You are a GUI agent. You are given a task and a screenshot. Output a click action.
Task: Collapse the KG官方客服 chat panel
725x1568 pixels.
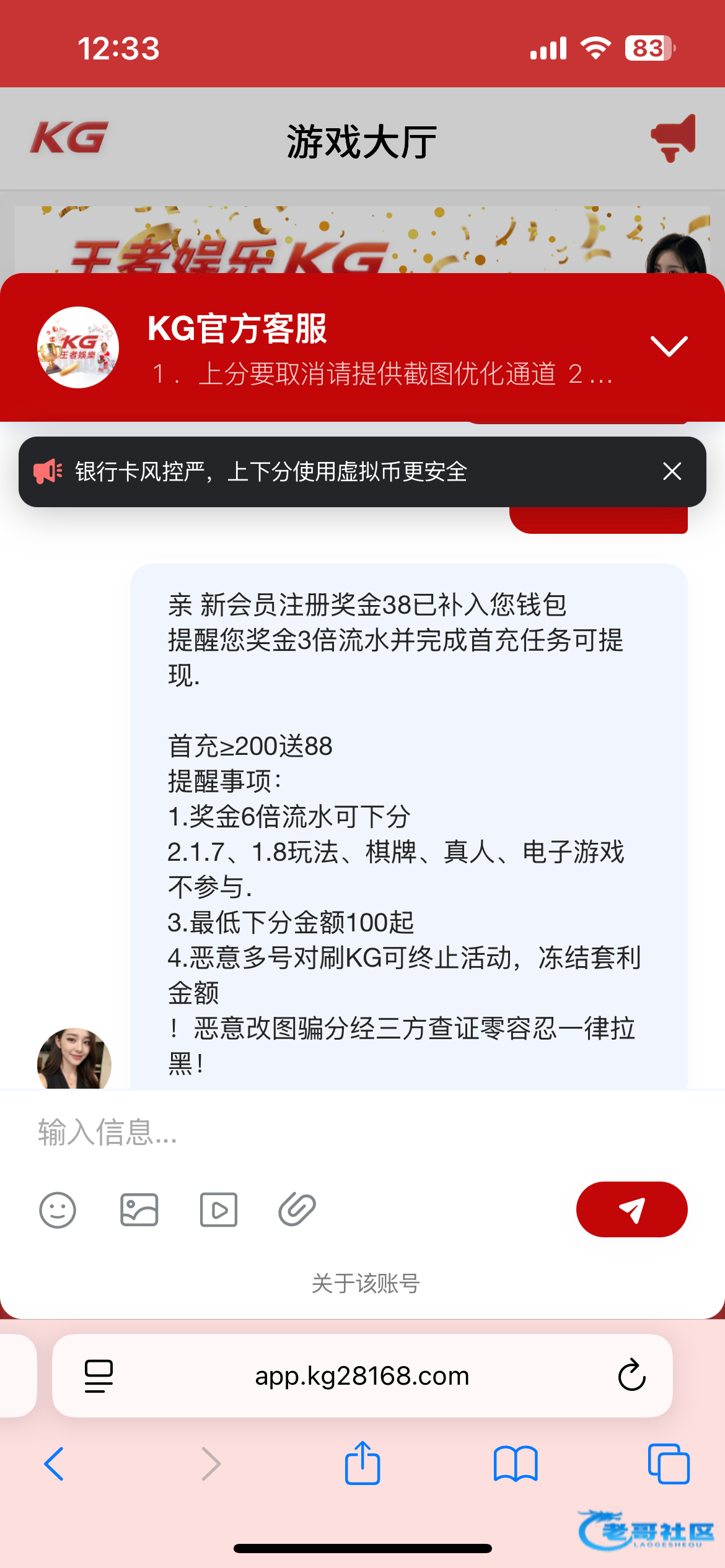pyautogui.click(x=669, y=346)
